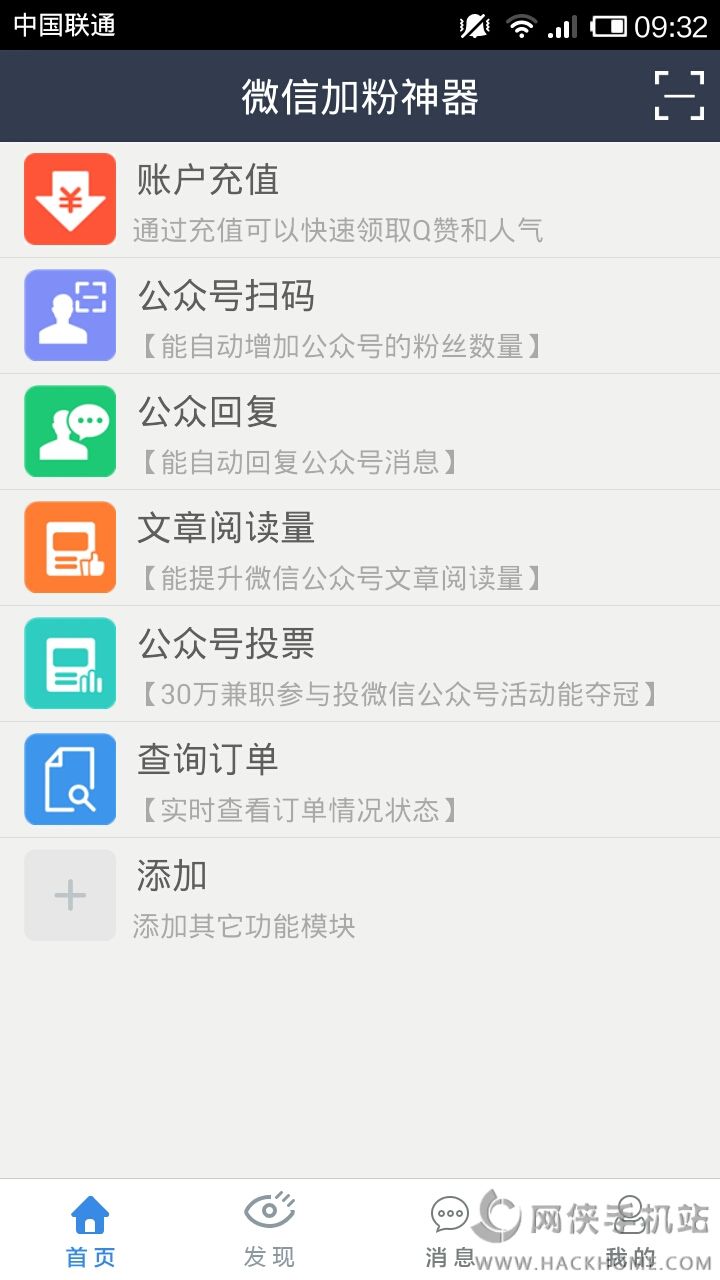Switch to the 发现 tab
The width and height of the screenshot is (720, 1280).
pyautogui.click(x=270, y=1230)
